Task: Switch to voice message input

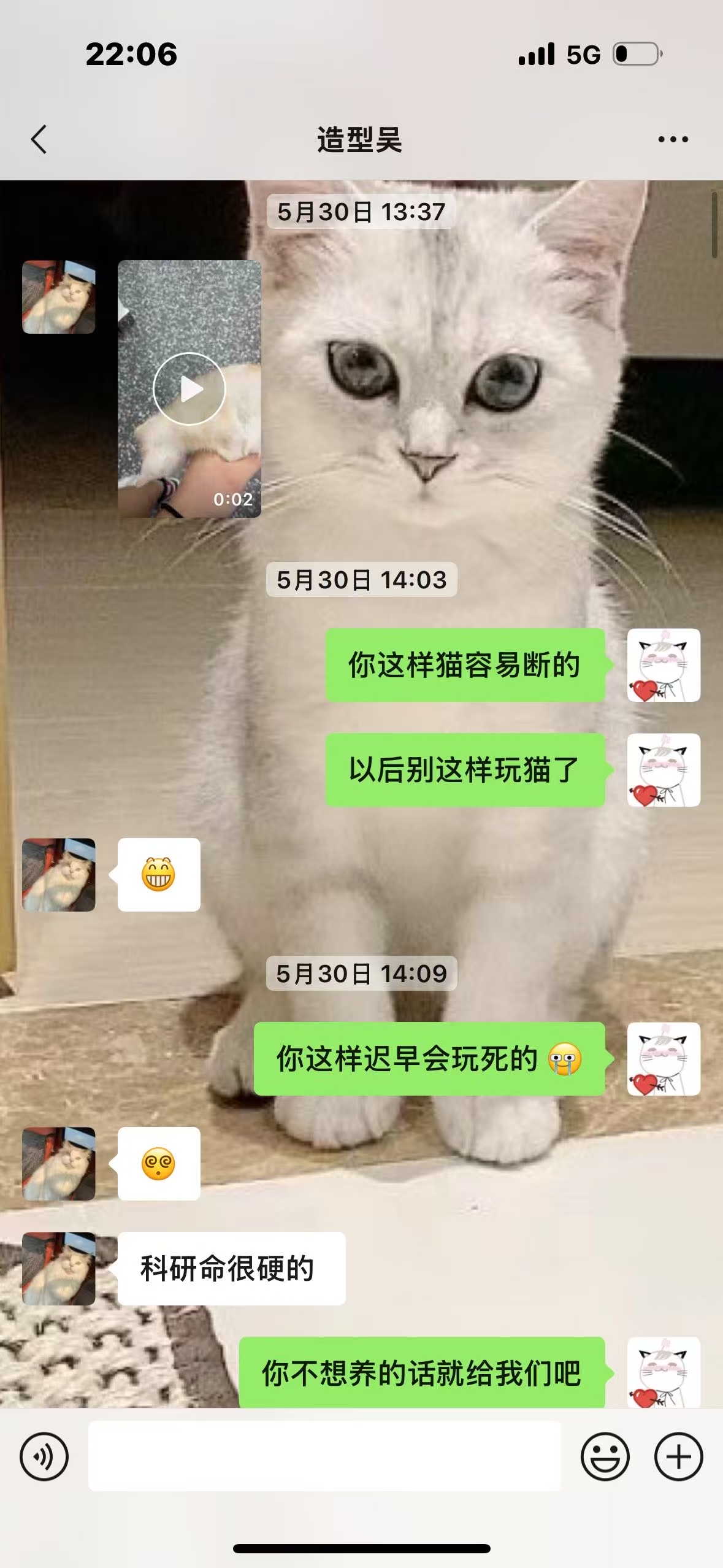Action: [44, 1456]
